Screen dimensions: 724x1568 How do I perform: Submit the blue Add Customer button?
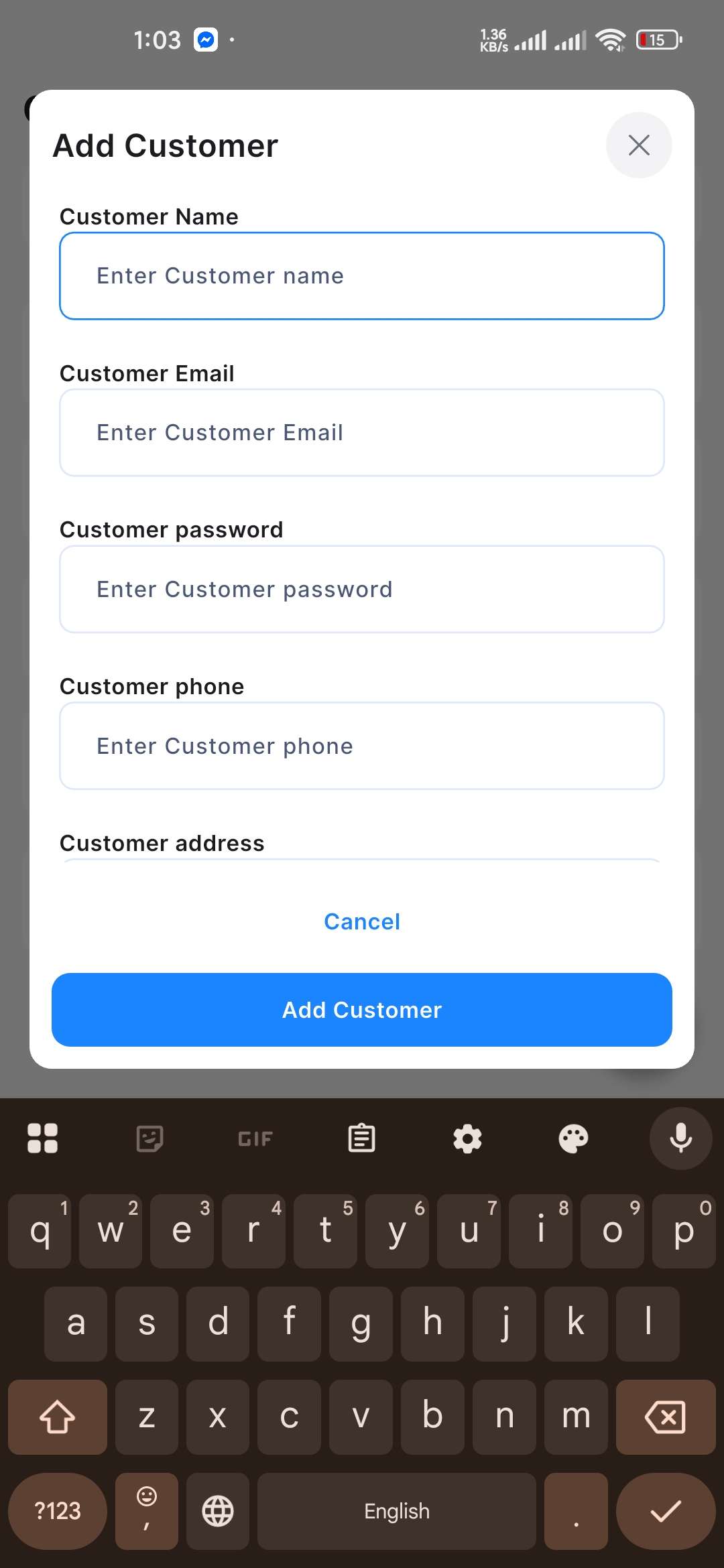point(362,1010)
